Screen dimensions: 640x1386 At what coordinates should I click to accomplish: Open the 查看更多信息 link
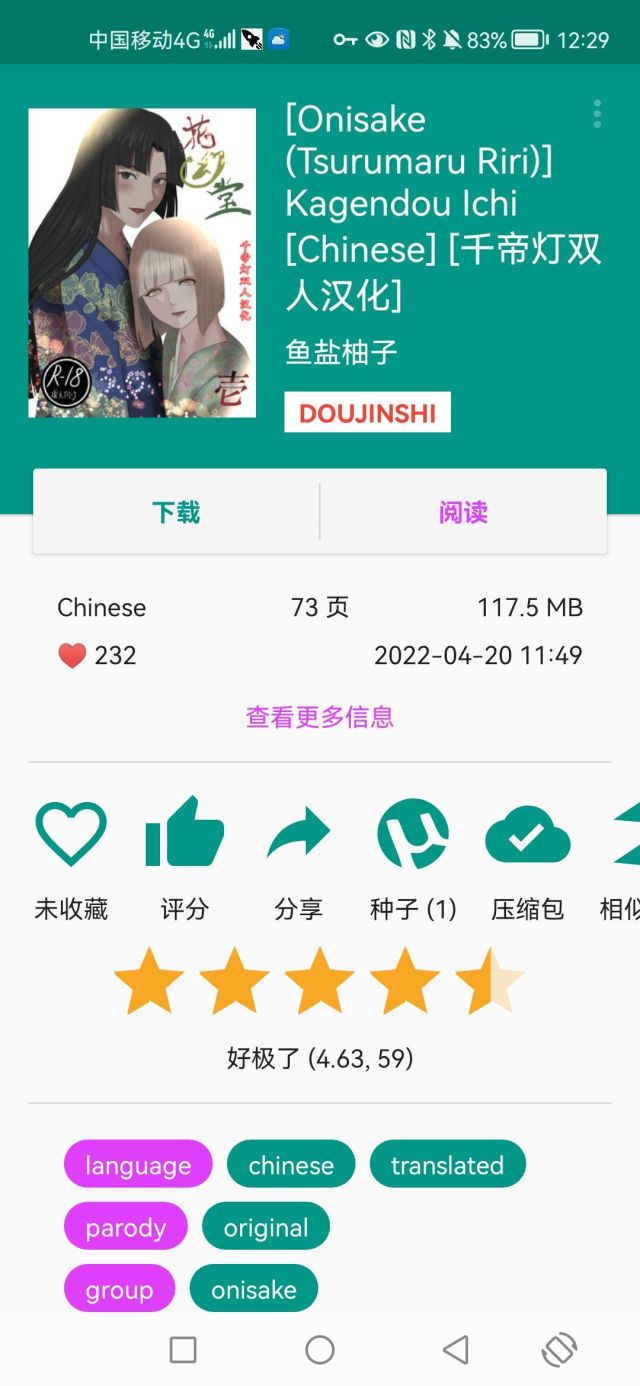click(320, 716)
